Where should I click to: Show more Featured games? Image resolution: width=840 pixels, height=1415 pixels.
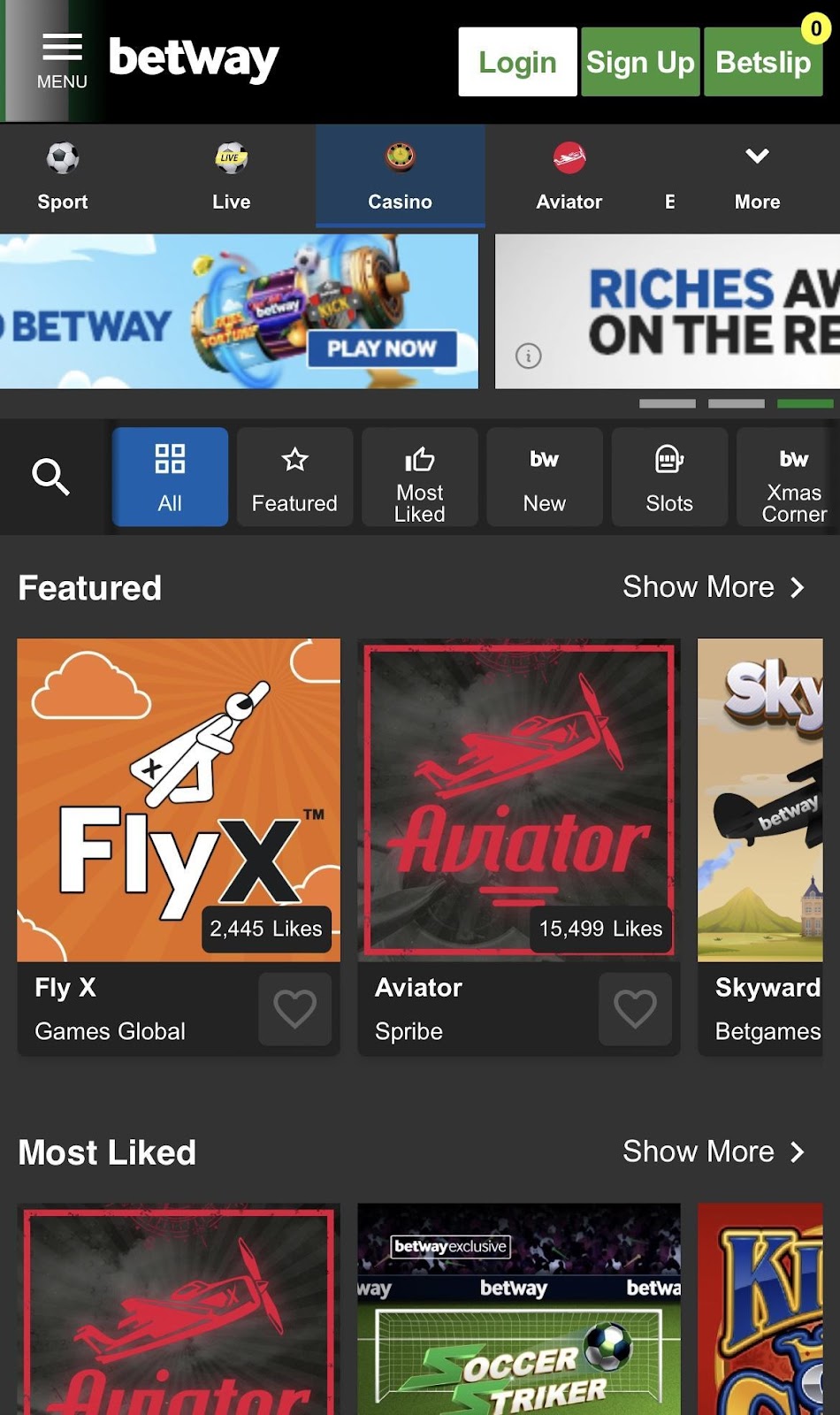pos(714,587)
